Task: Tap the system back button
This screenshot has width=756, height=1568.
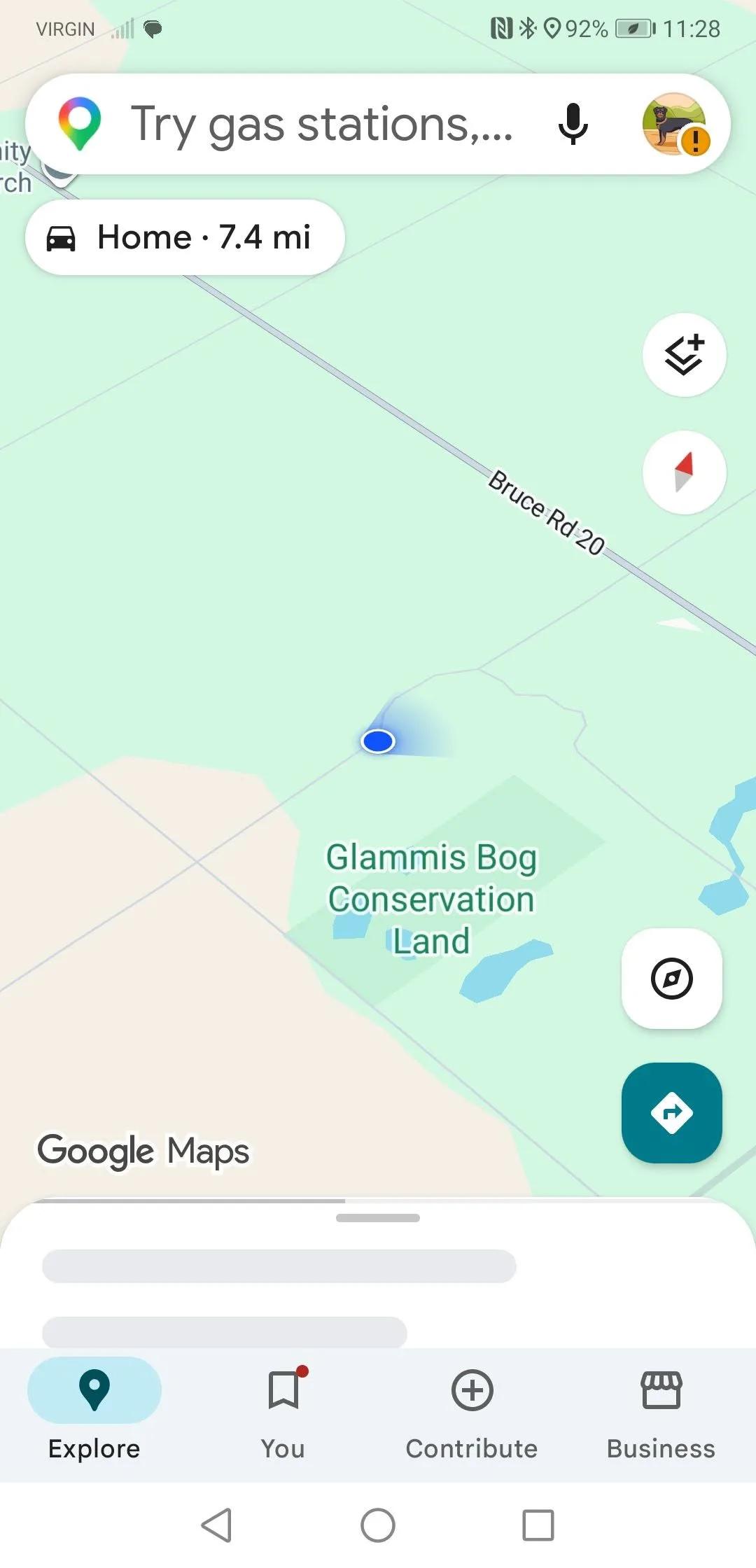Action: pyautogui.click(x=217, y=1525)
